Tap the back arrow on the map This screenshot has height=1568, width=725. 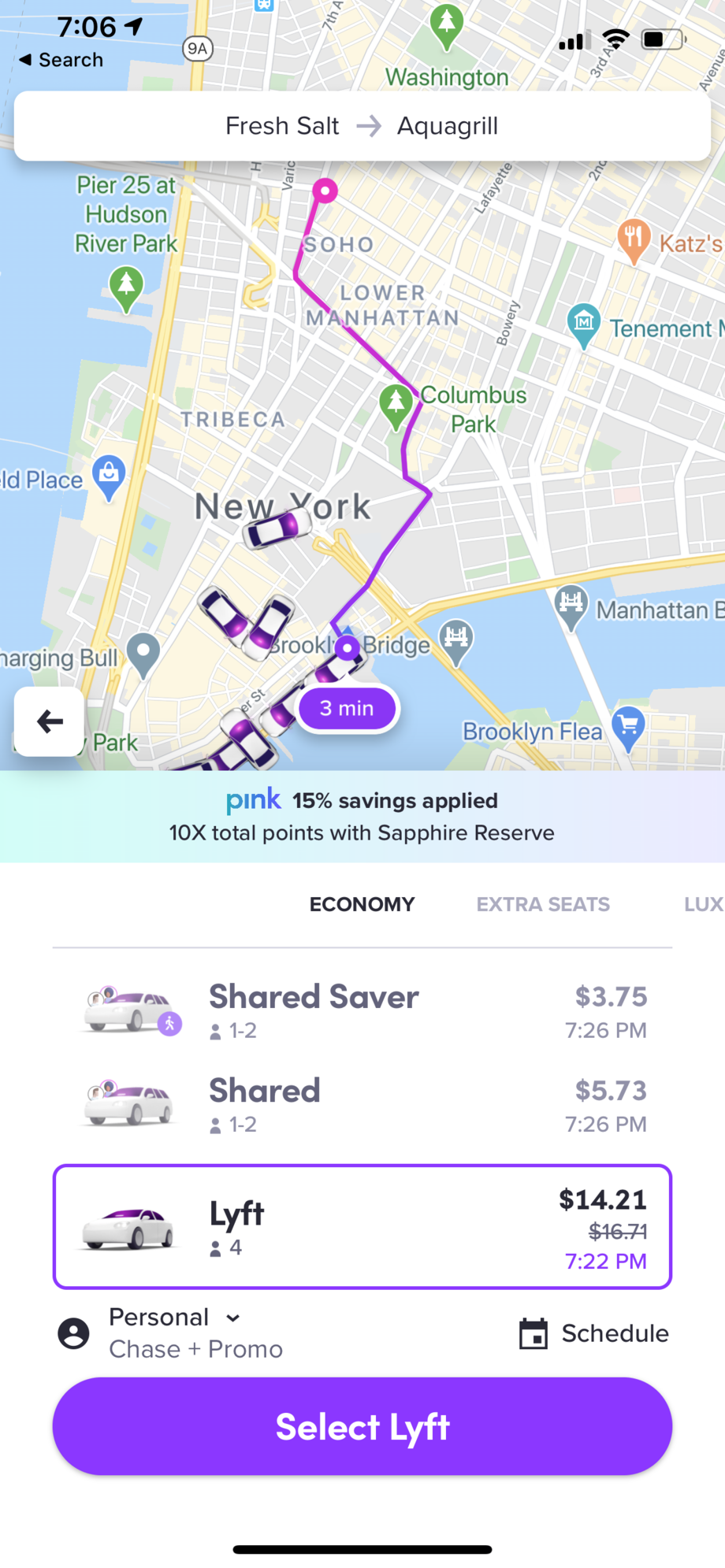point(49,721)
